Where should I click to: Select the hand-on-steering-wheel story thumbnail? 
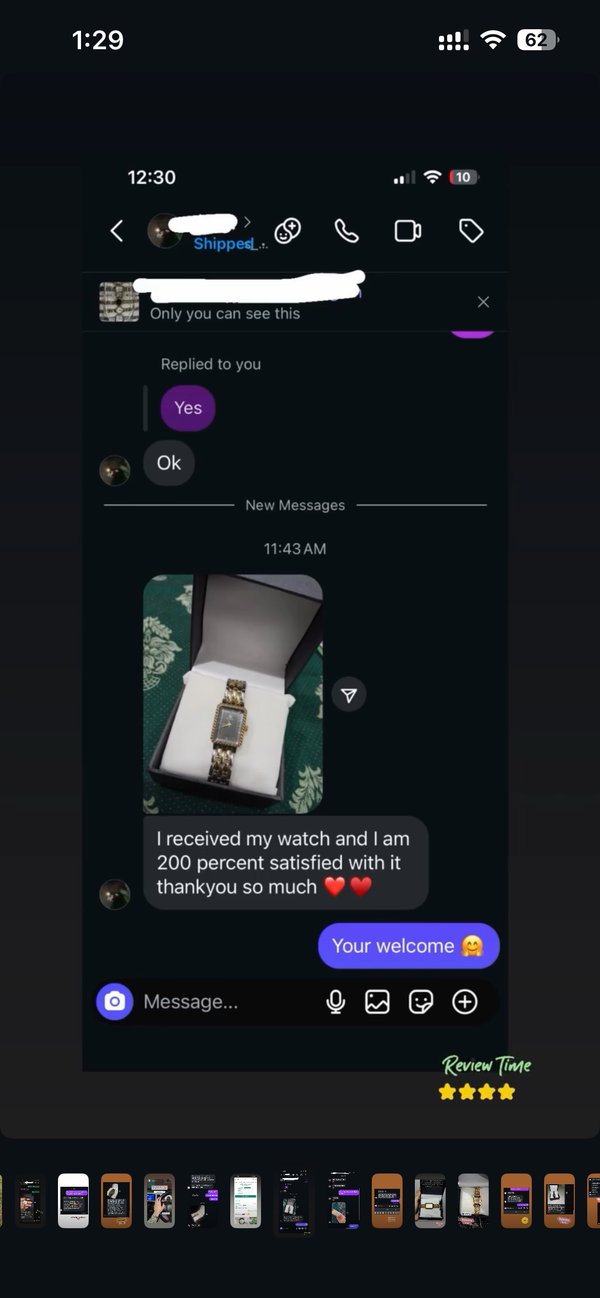[159, 1200]
